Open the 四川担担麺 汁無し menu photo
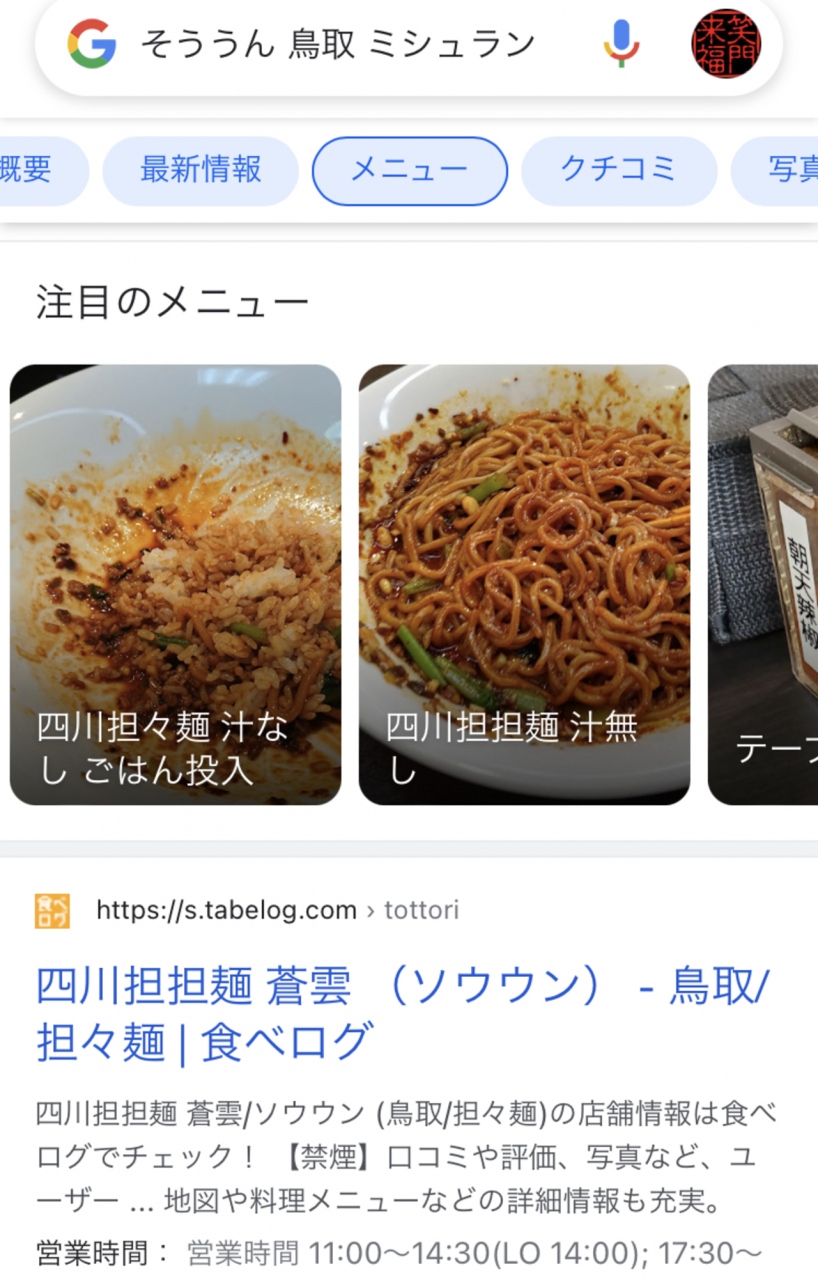The height and width of the screenshot is (1280, 818). pyautogui.click(x=524, y=585)
